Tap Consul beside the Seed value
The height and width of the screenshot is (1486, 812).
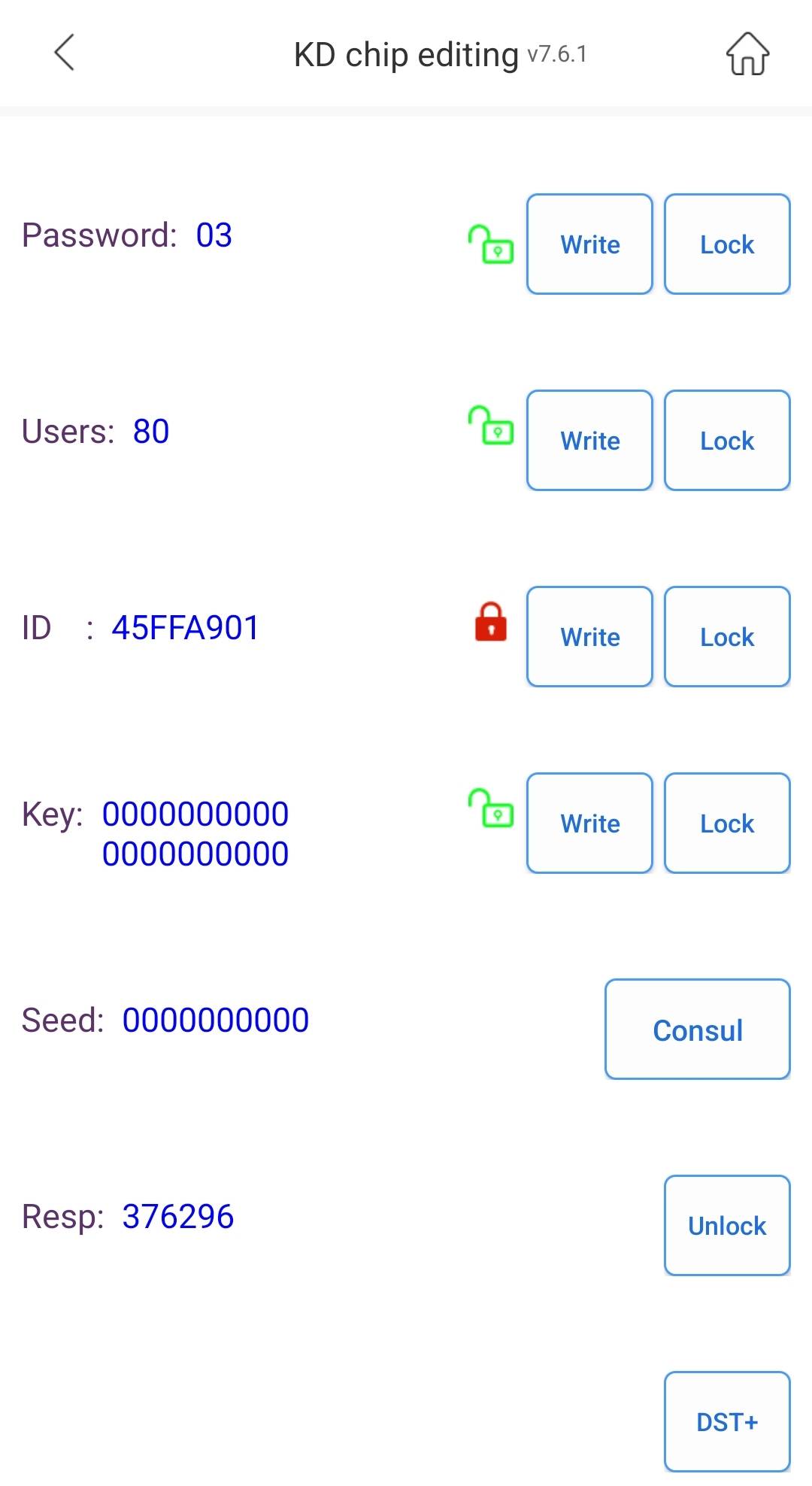pyautogui.click(x=698, y=1030)
